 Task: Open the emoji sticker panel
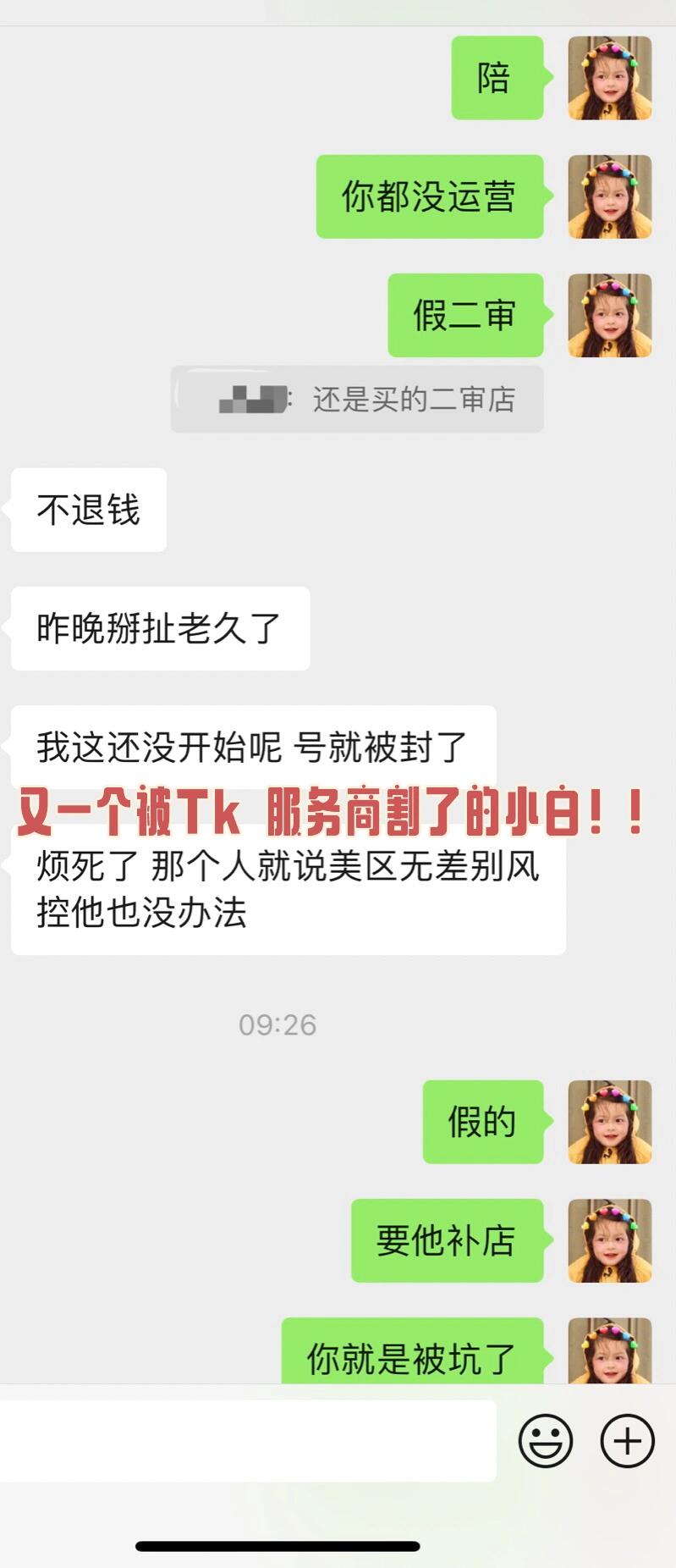546,1440
